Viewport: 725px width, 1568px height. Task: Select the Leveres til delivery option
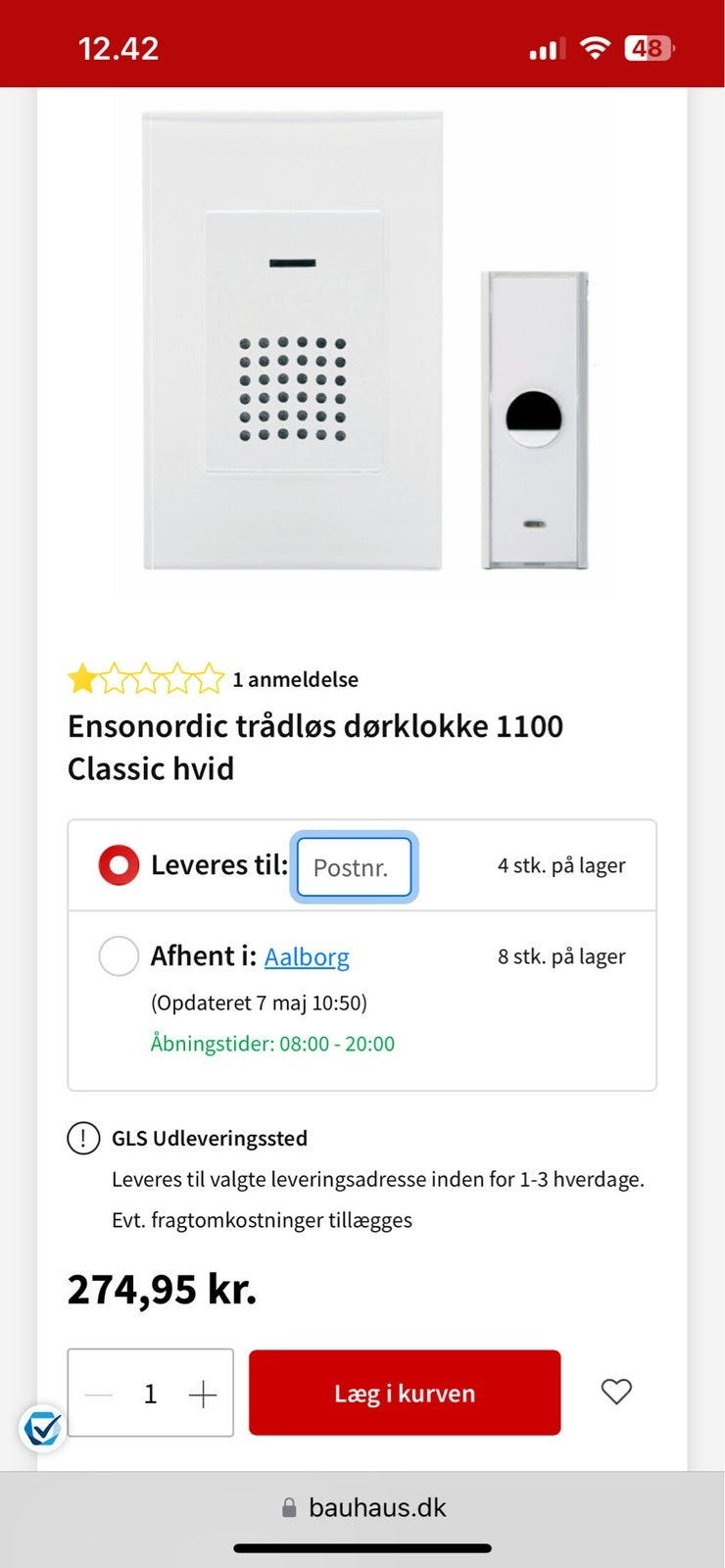pyautogui.click(x=119, y=865)
